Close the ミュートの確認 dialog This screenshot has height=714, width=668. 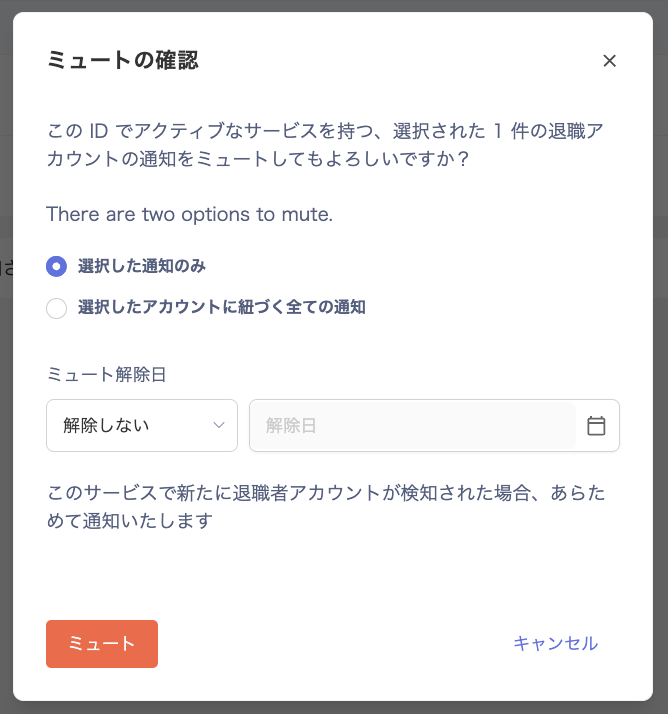point(609,61)
